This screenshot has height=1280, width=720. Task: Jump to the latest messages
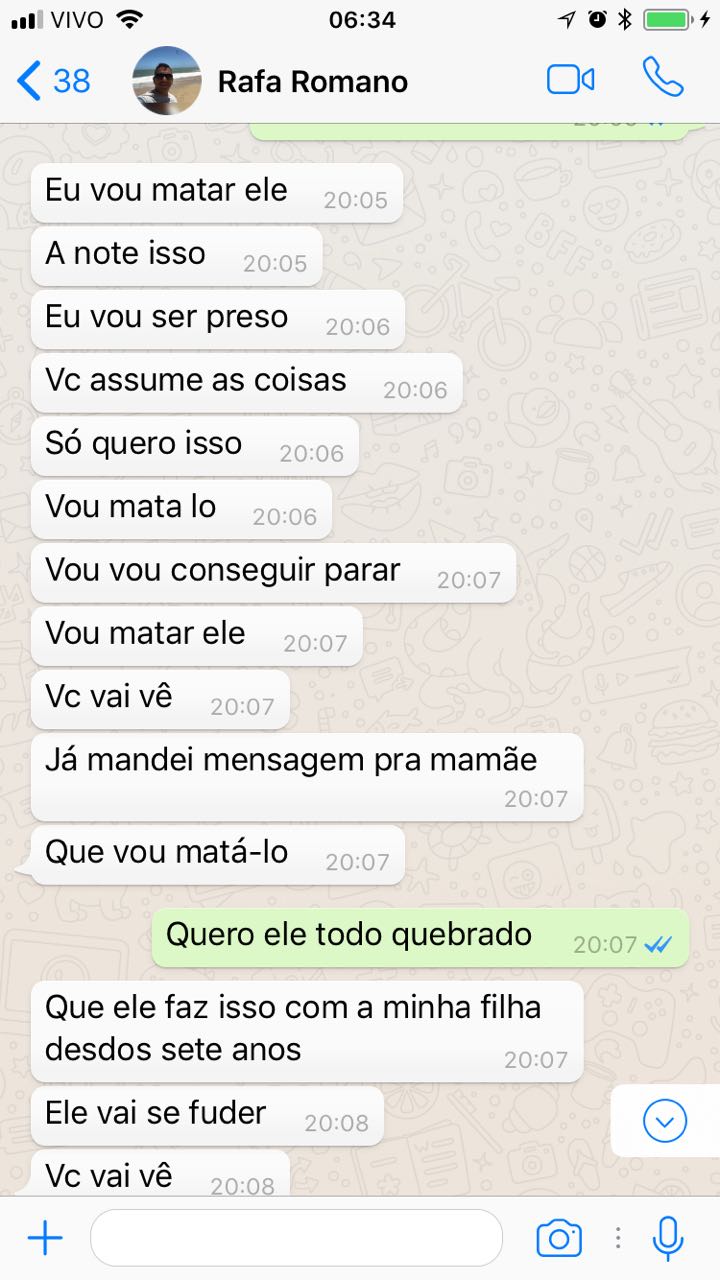(665, 1121)
